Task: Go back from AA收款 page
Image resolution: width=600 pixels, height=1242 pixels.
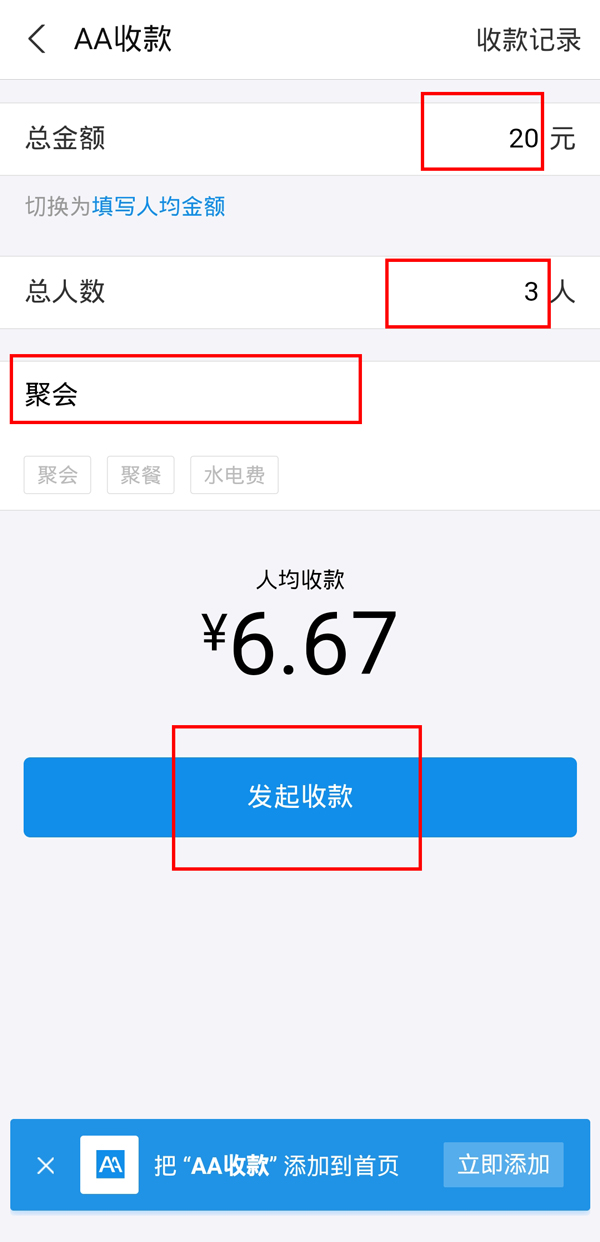Action: tap(37, 40)
